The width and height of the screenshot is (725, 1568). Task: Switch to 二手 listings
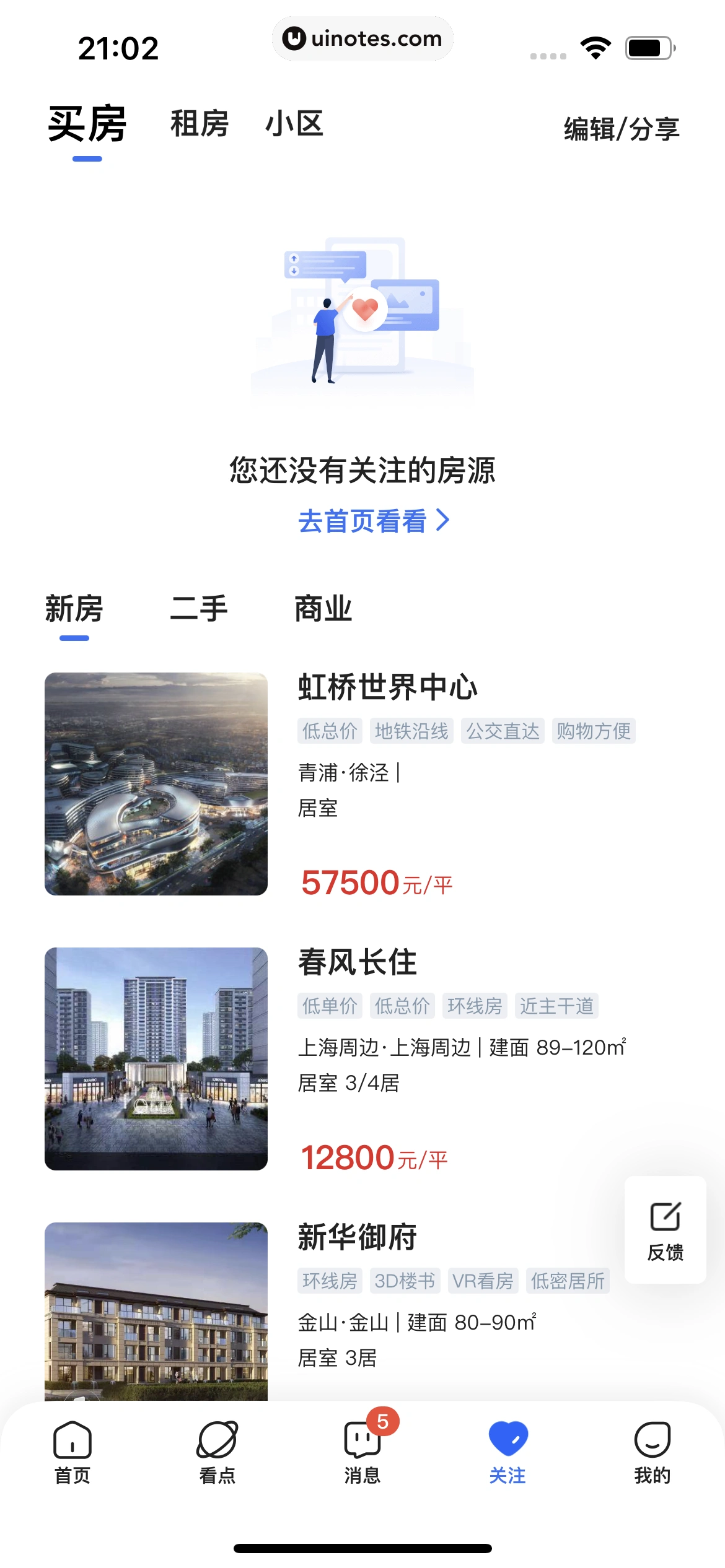[x=199, y=609]
